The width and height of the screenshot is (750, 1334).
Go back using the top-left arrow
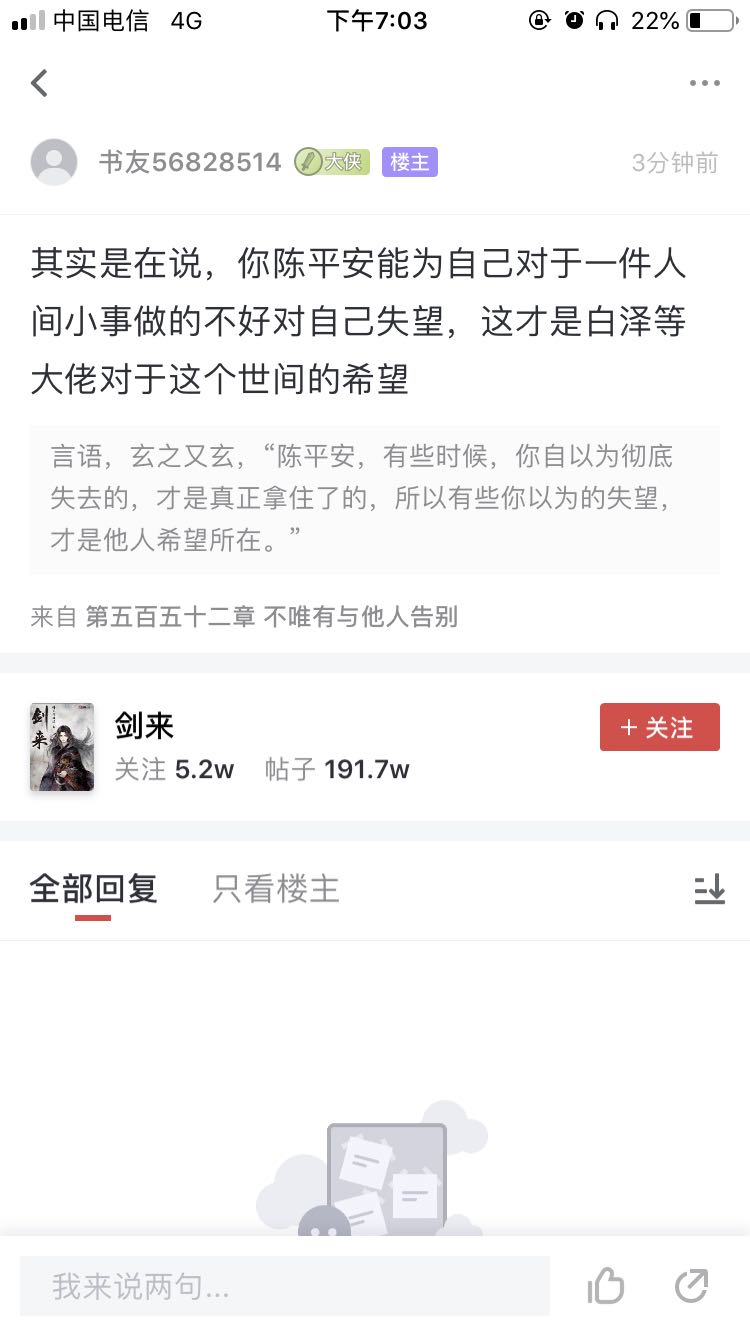(39, 83)
